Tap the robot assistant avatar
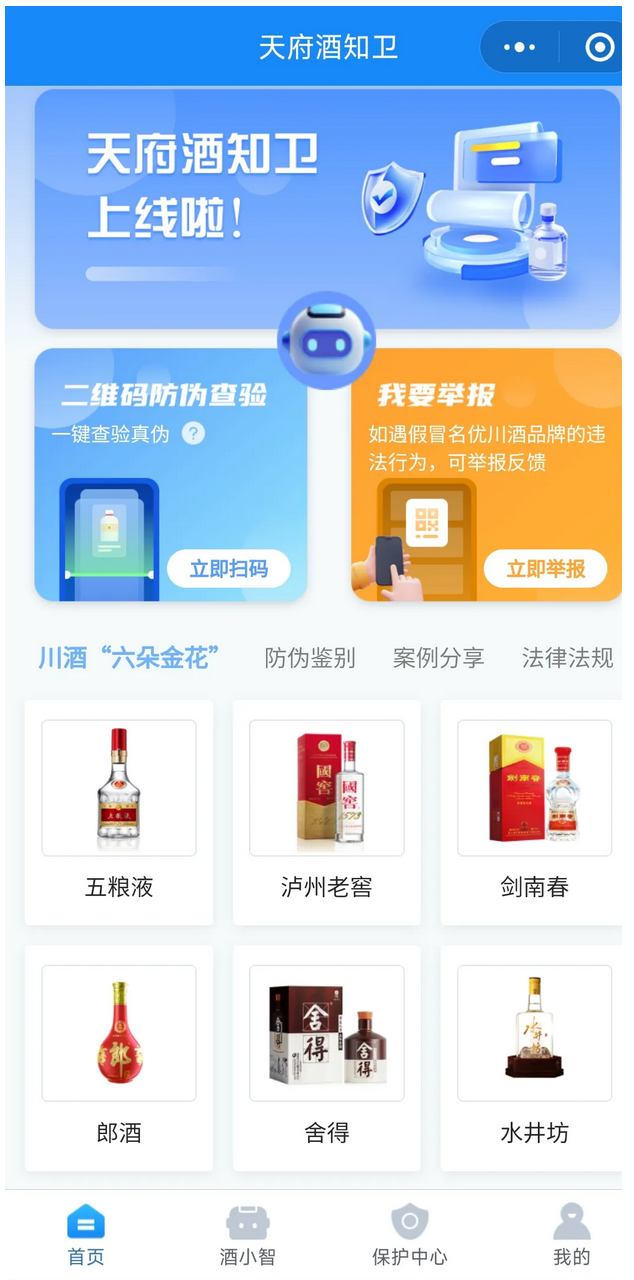 [x=326, y=342]
